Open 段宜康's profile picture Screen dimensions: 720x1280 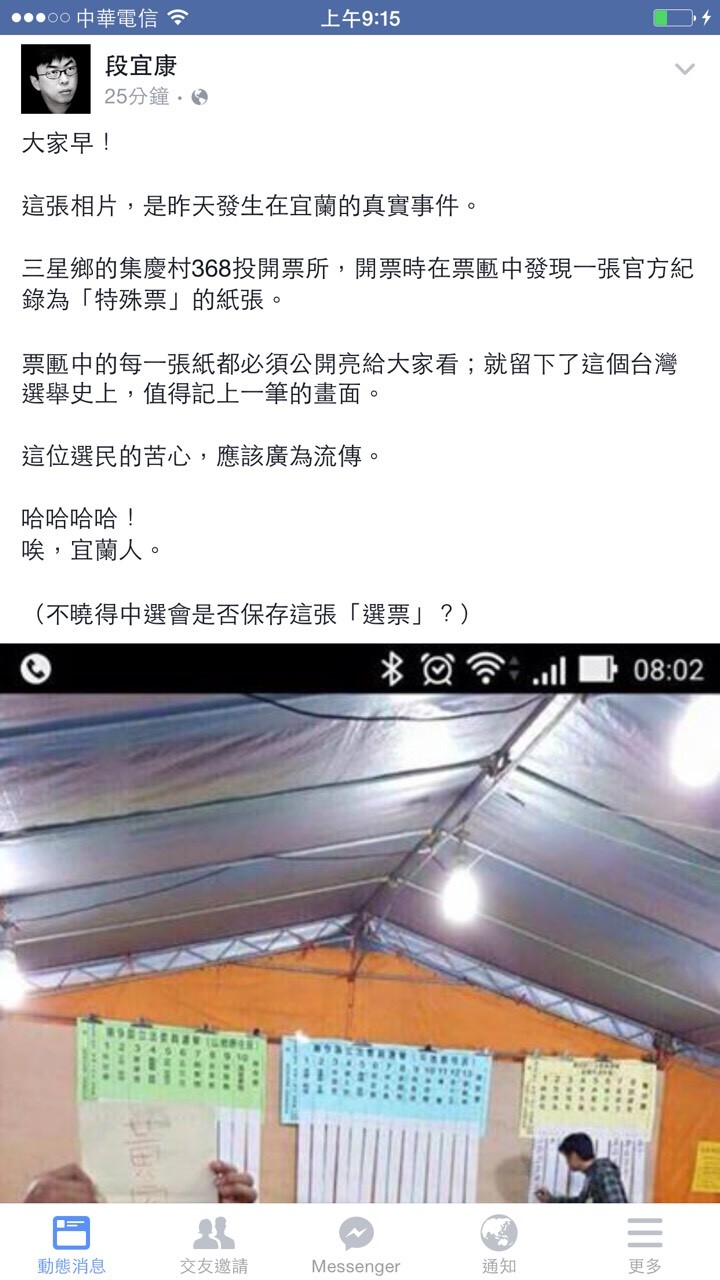[x=56, y=79]
